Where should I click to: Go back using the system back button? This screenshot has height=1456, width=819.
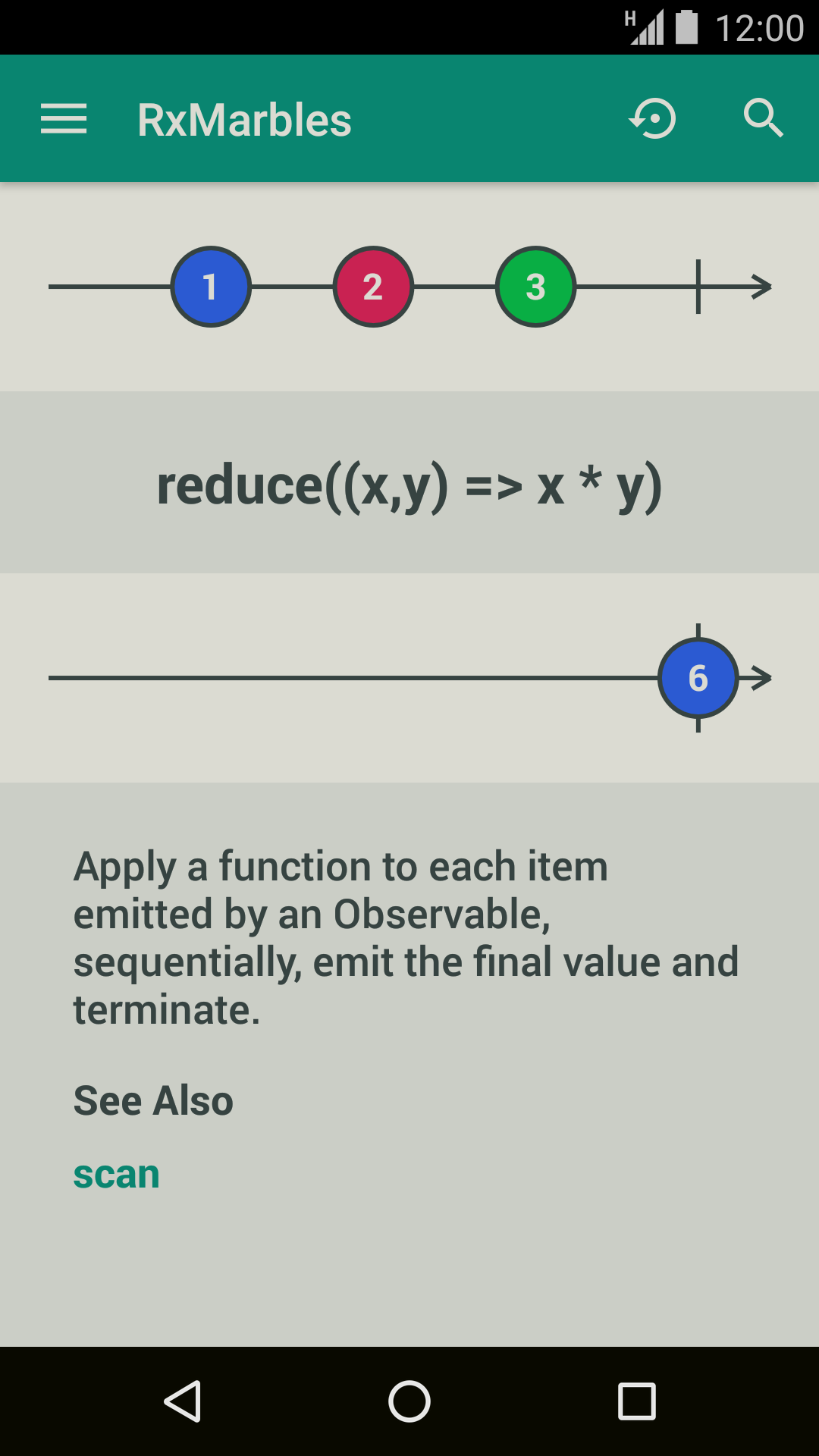tap(183, 1401)
